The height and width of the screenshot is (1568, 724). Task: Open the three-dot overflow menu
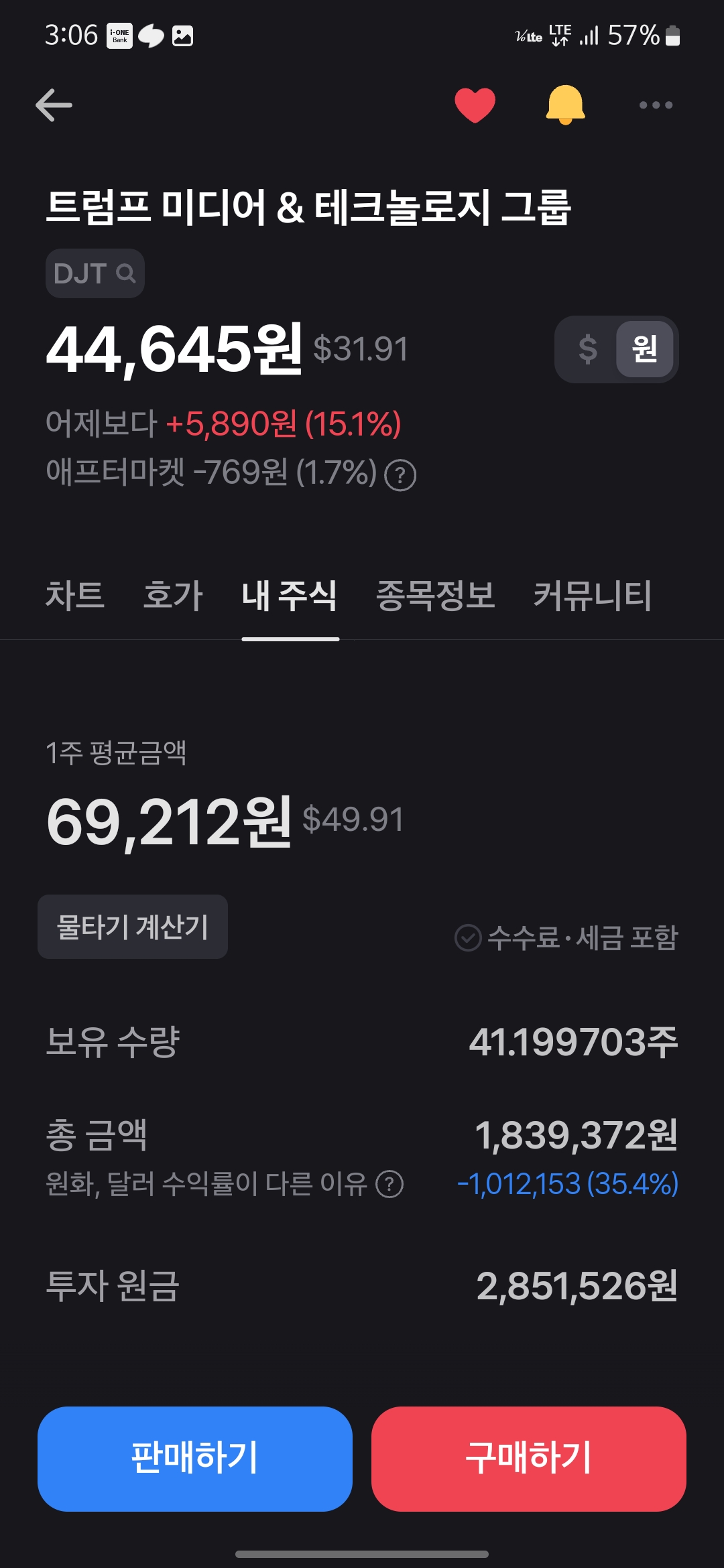click(x=656, y=105)
